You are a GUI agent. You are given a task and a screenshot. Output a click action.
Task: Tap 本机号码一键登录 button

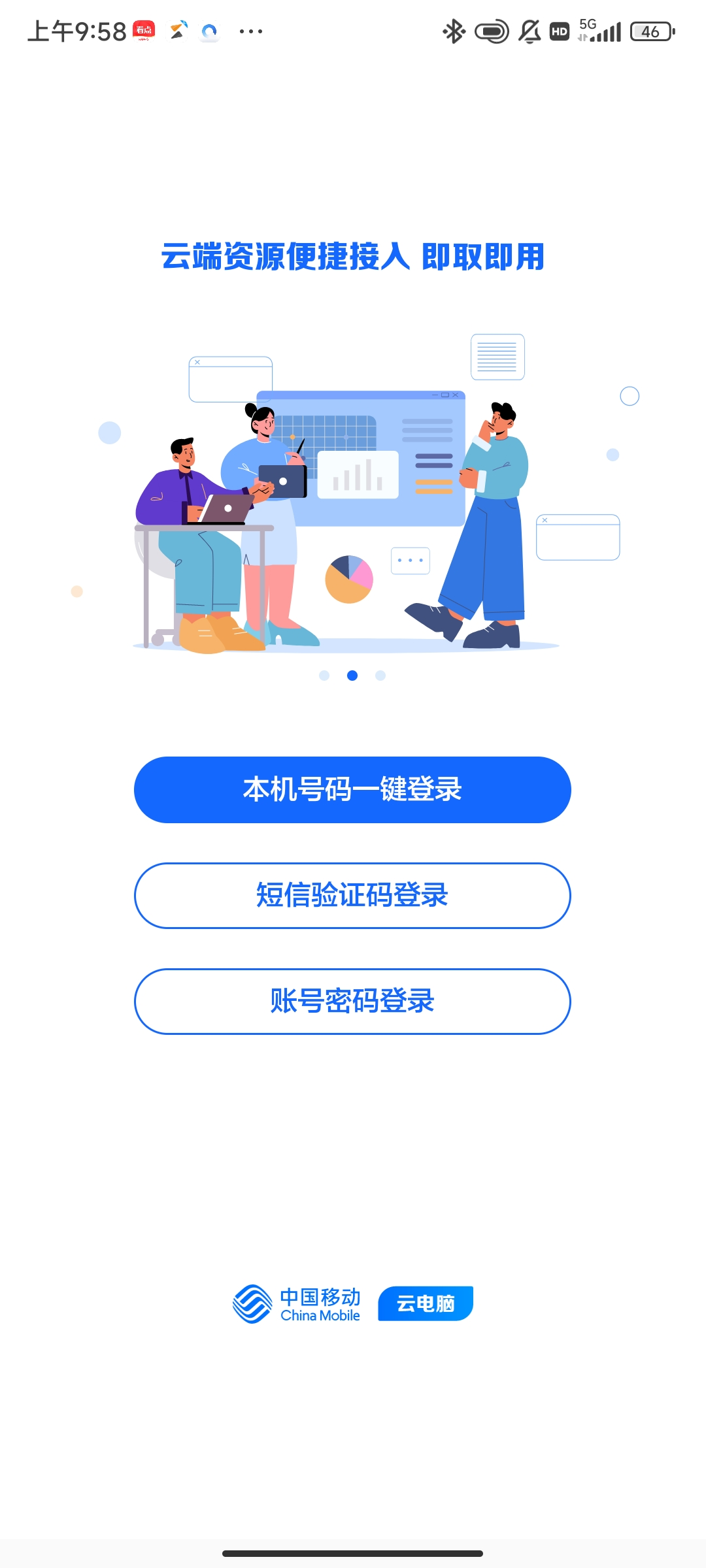click(x=352, y=789)
